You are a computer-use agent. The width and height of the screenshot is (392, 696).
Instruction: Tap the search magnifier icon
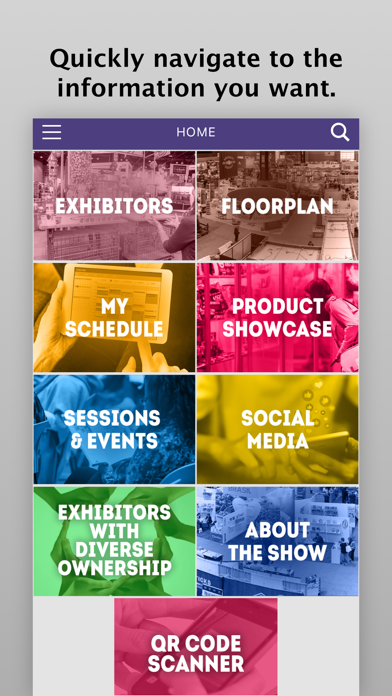pyautogui.click(x=340, y=132)
